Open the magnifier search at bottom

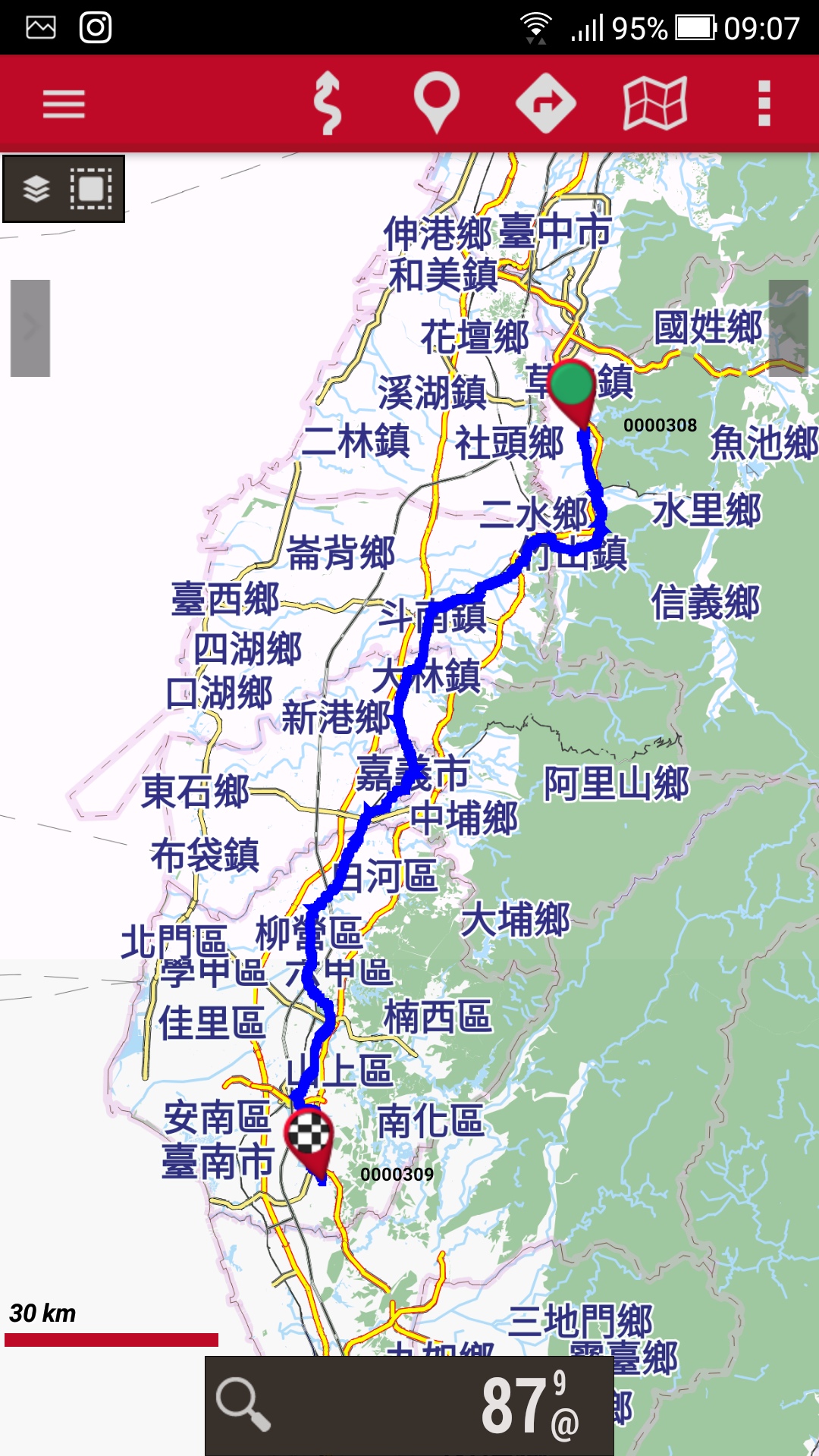coord(243,1404)
